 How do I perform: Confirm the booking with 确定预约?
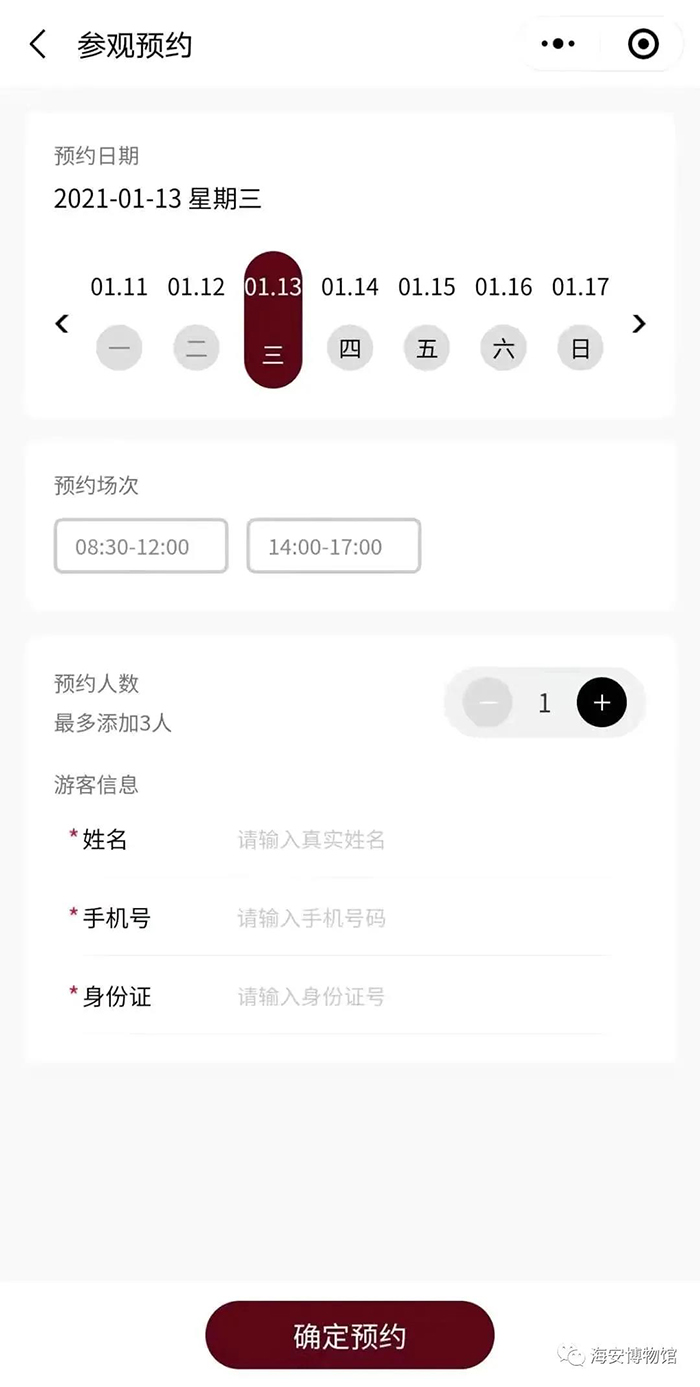point(350,1335)
